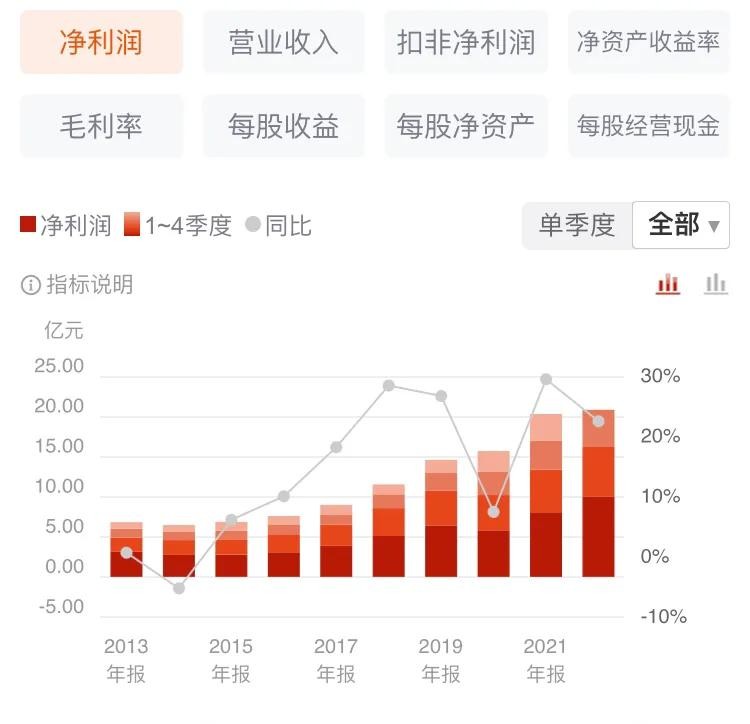View 毛利率 chart

coord(101,126)
